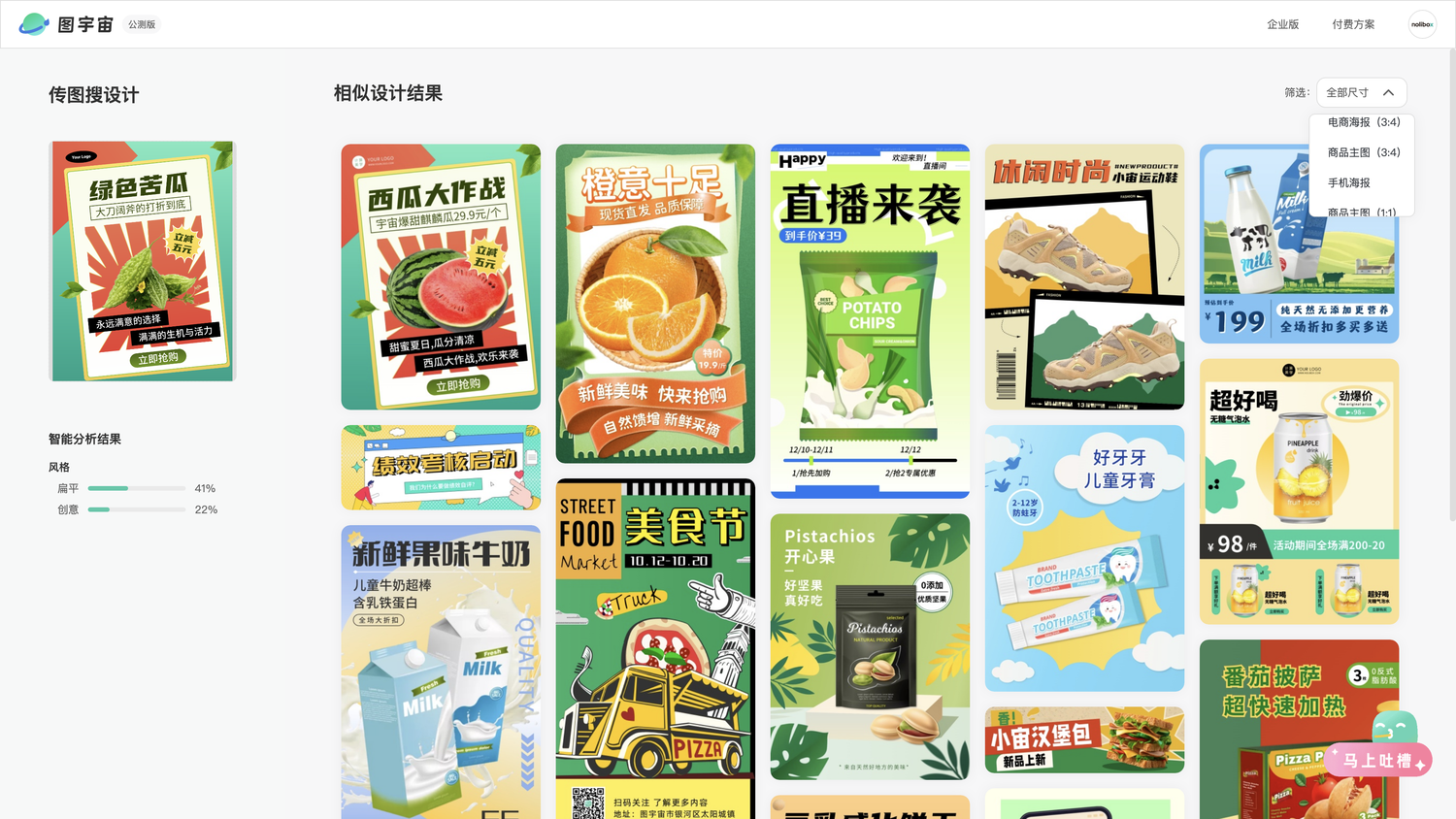View the 直播来袭 potato chips design
Viewport: 1456px width, 819px height.
[x=870, y=320]
